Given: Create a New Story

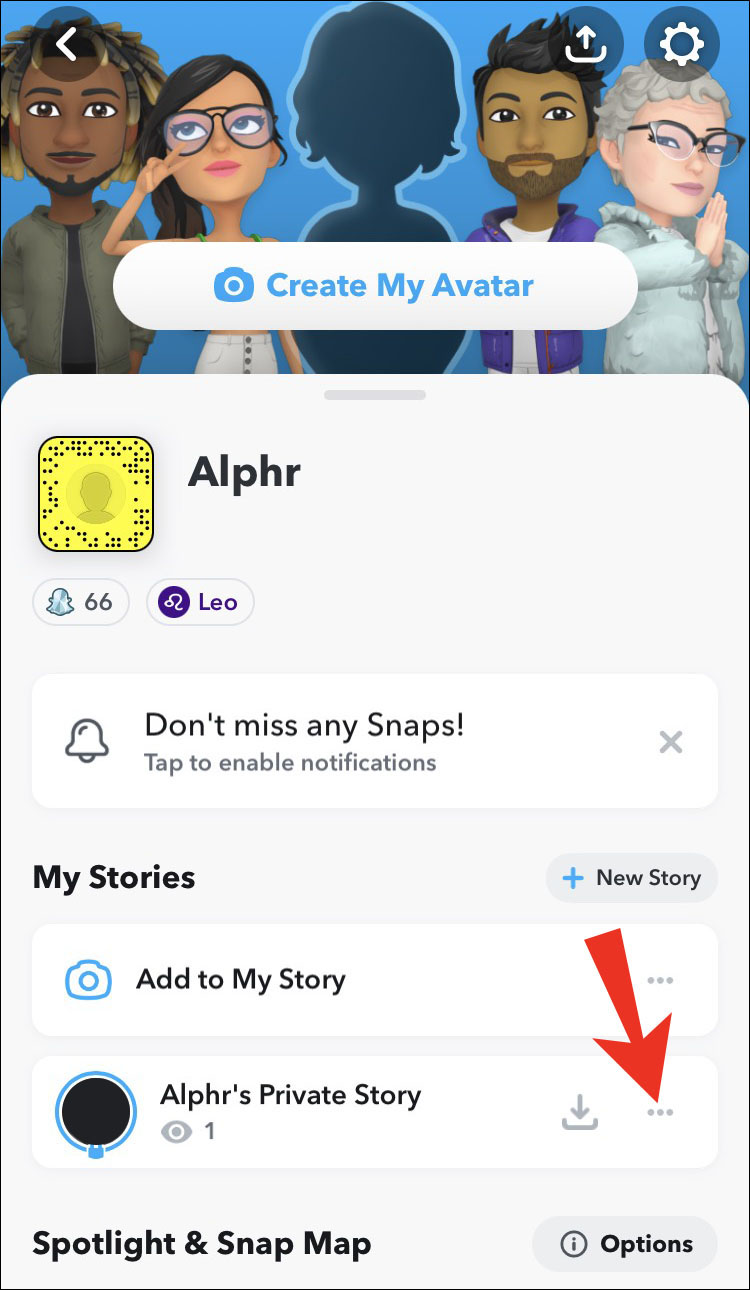Looking at the screenshot, I should pyautogui.click(x=632, y=878).
